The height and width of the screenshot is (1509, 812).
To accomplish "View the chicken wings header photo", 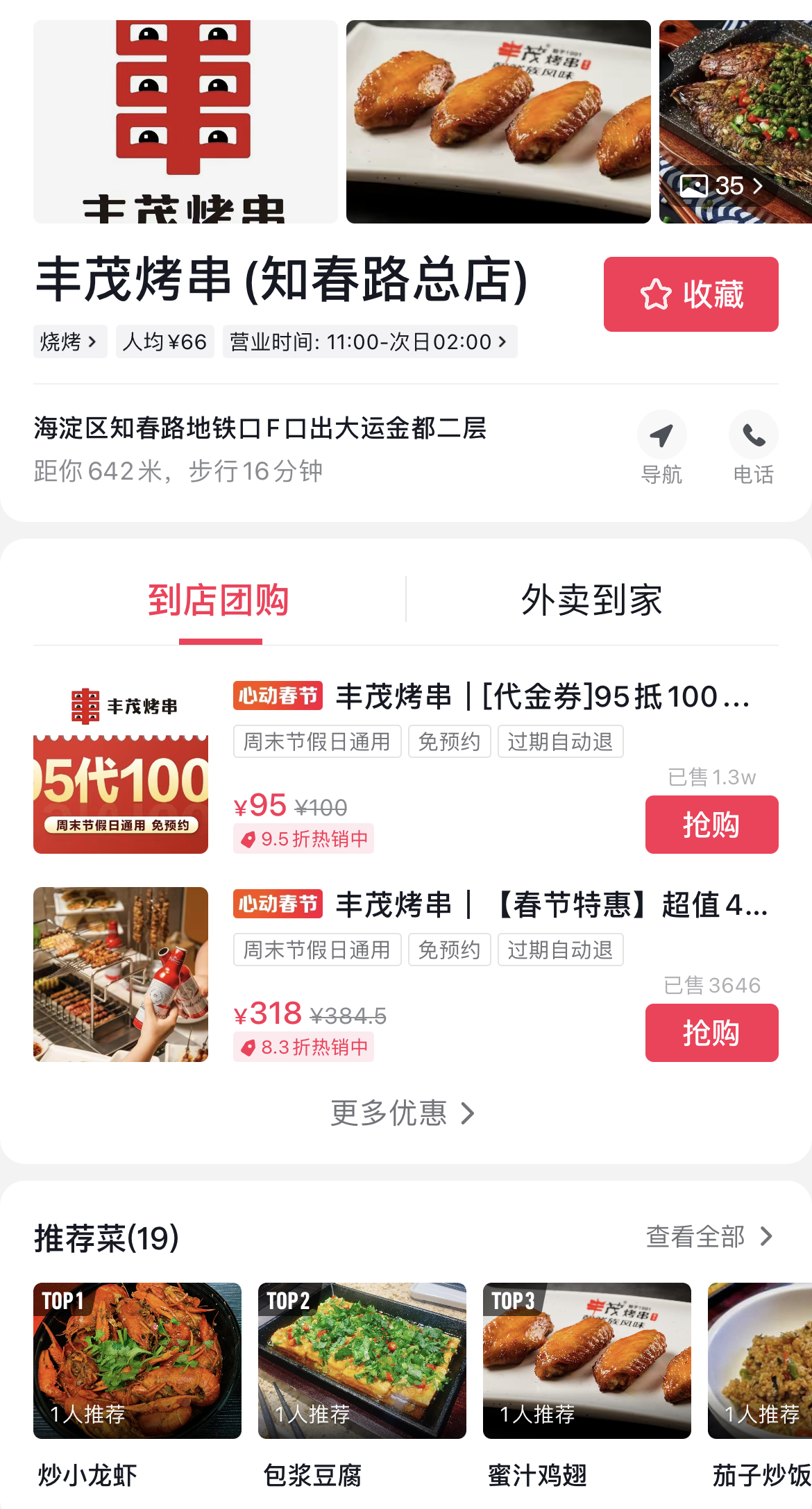I will click(x=498, y=121).
